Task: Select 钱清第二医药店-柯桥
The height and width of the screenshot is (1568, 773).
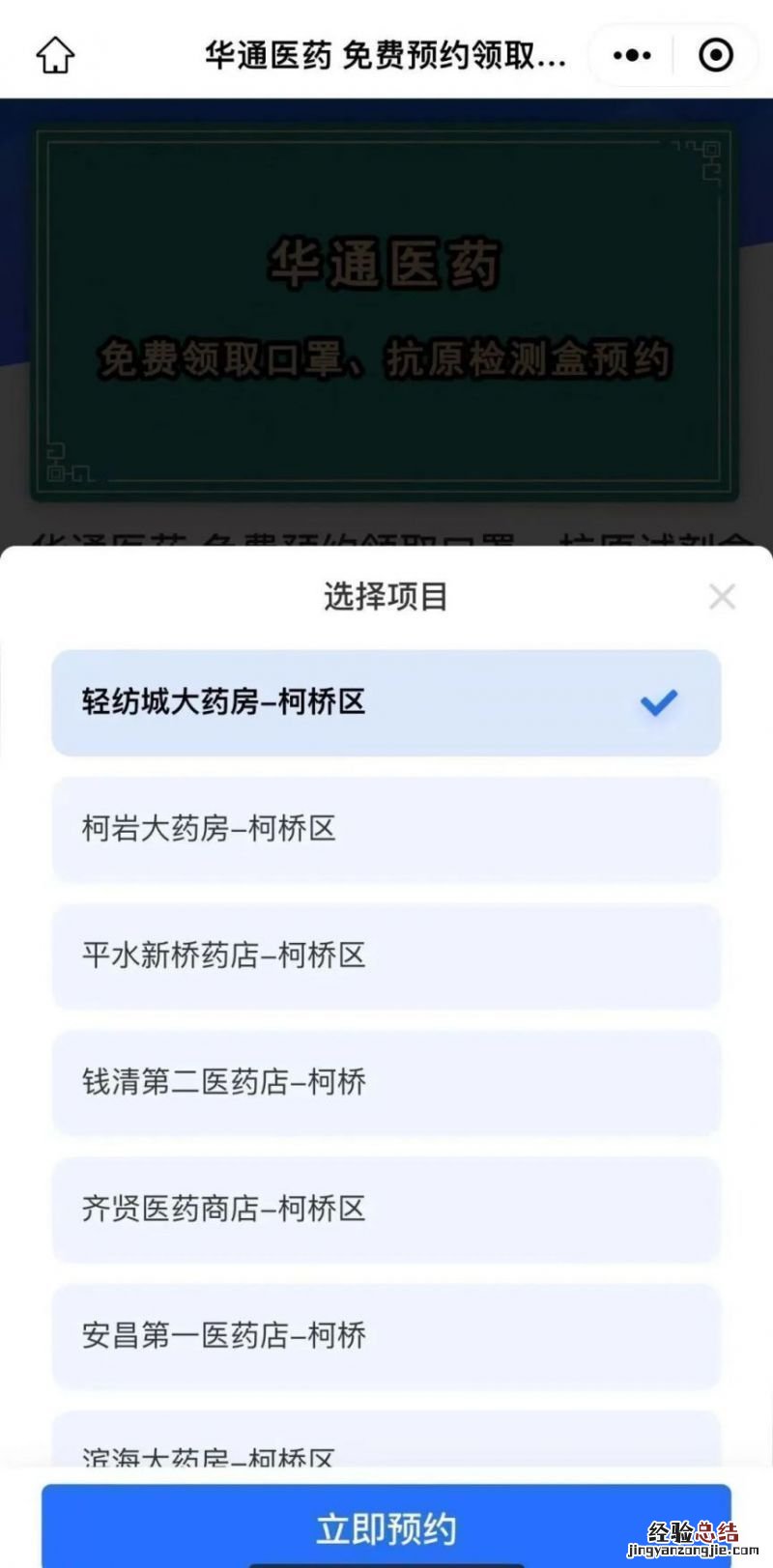Action: (x=386, y=1082)
